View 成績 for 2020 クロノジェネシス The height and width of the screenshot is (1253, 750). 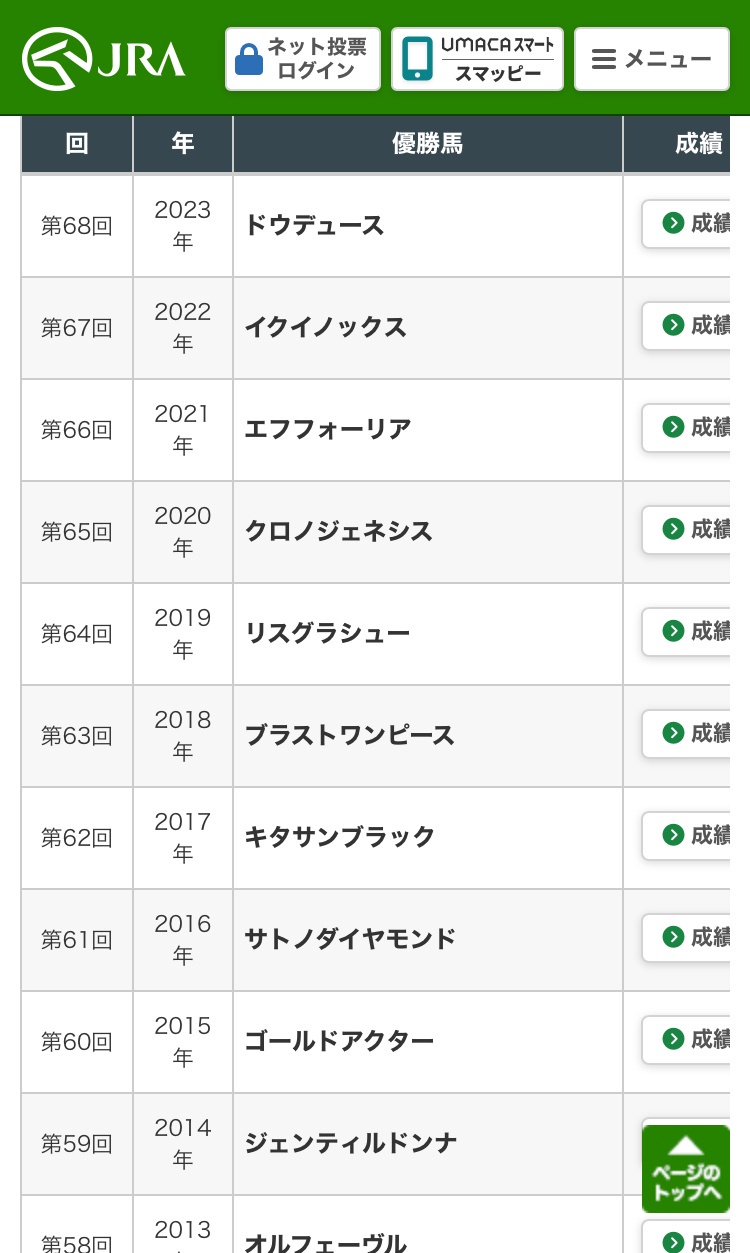(x=686, y=529)
